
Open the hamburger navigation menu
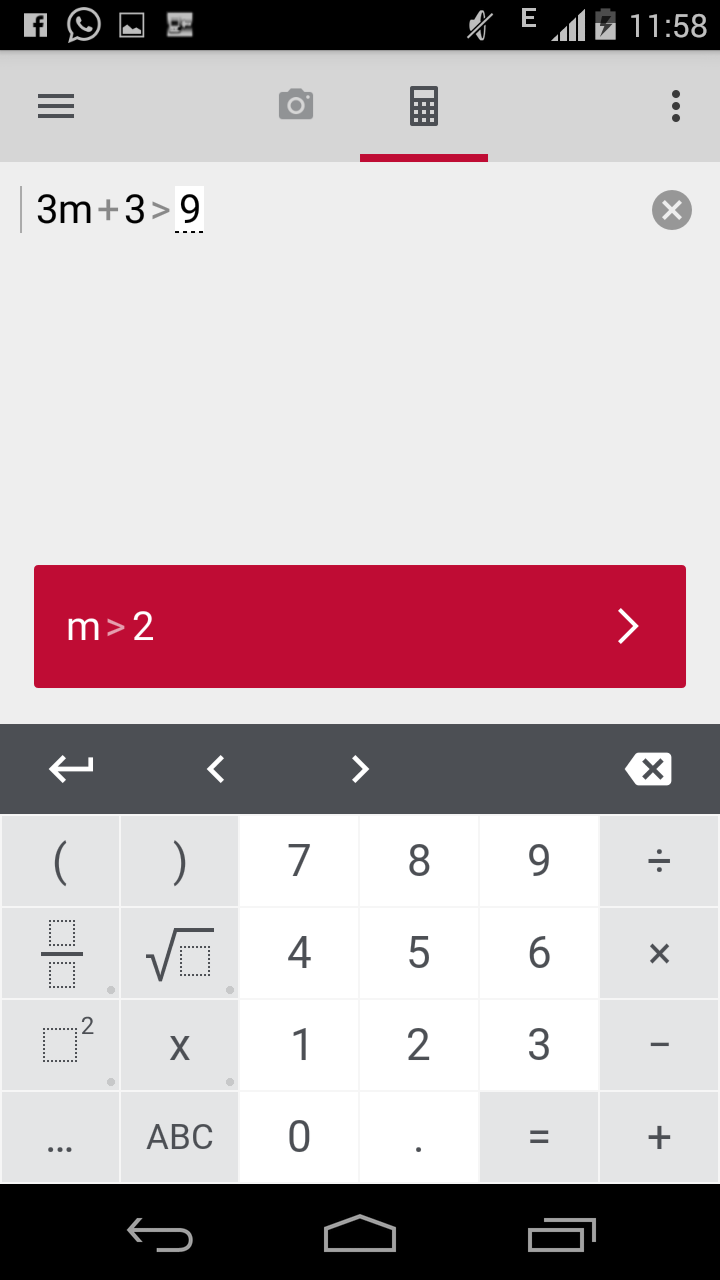click(56, 106)
